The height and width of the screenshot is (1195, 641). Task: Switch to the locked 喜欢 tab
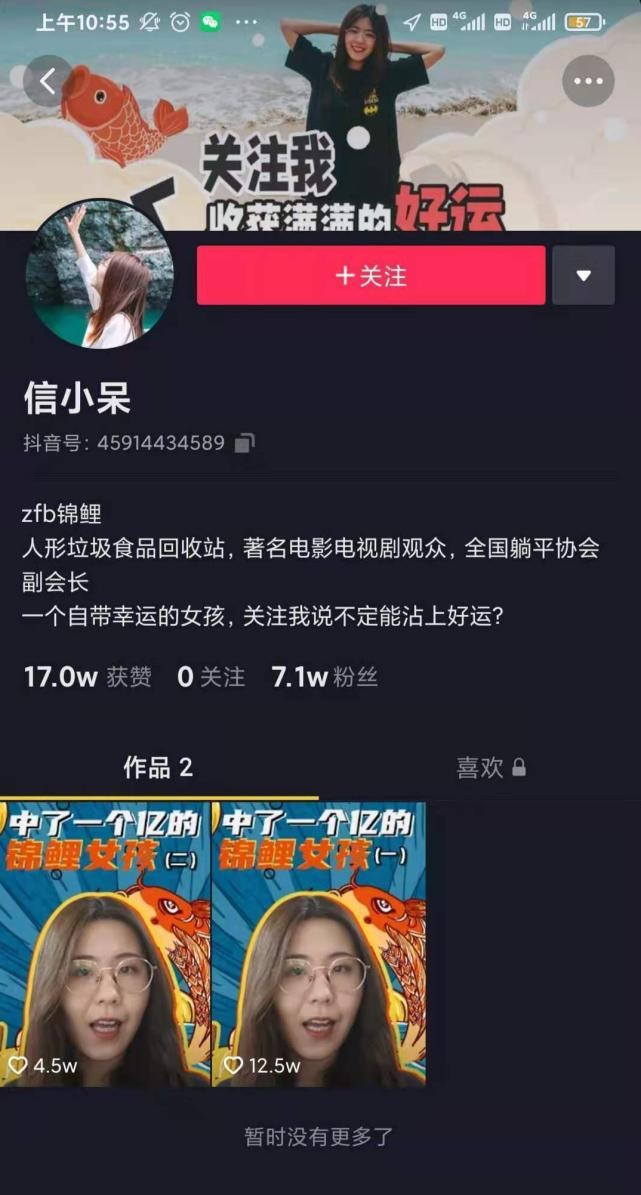point(490,767)
